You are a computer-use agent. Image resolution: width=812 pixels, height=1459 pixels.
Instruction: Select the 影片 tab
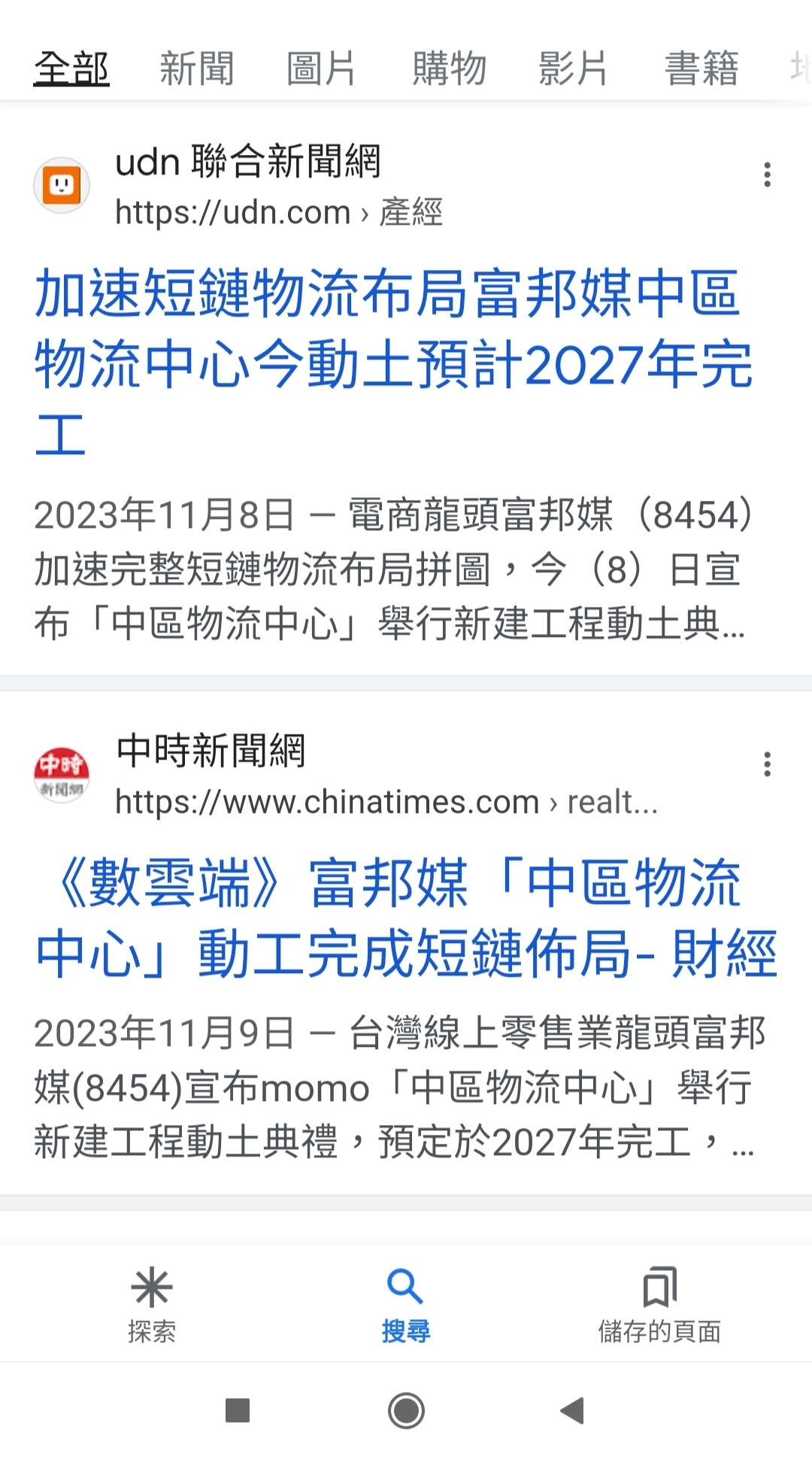tap(574, 68)
